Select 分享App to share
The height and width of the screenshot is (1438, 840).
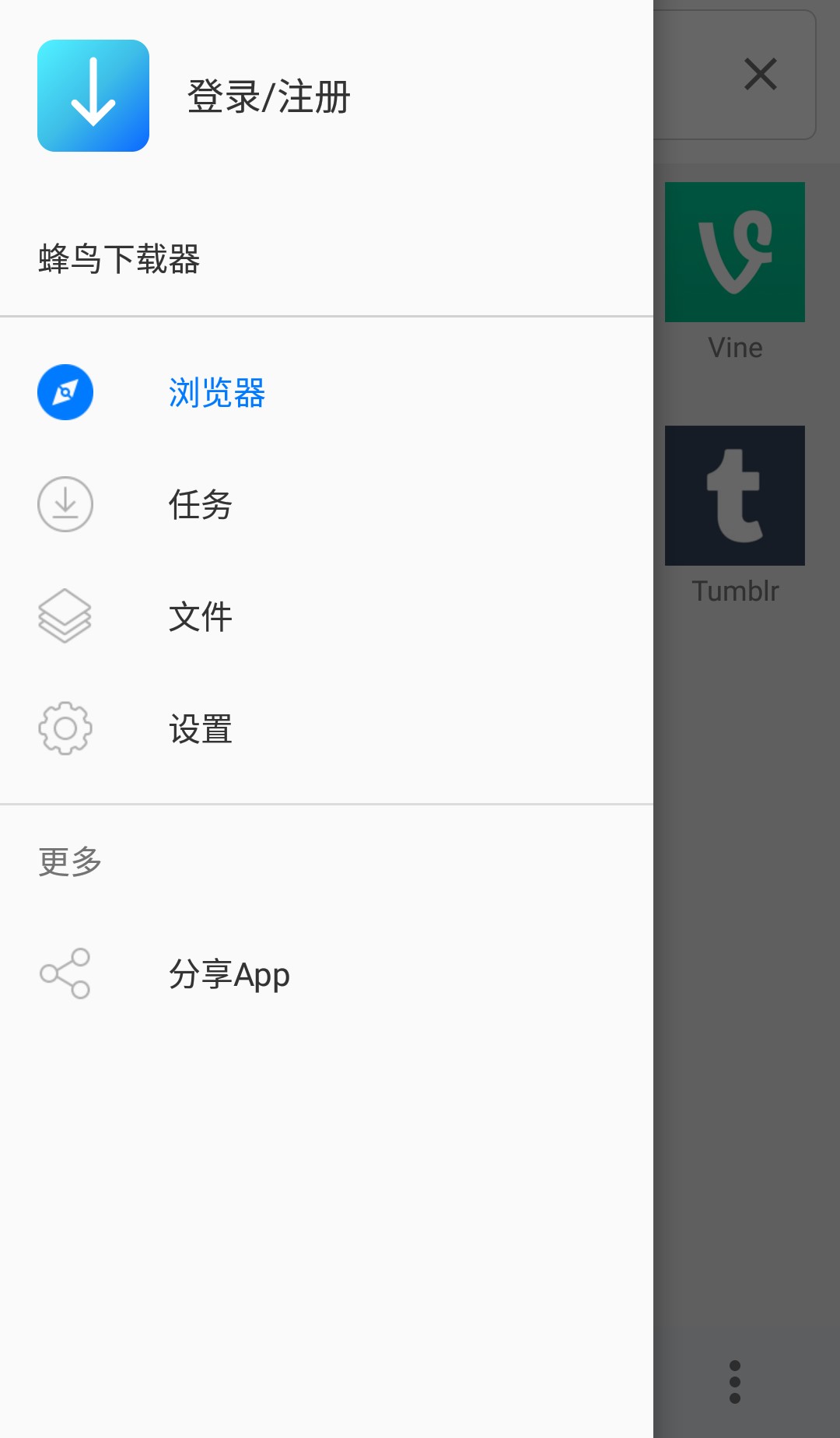click(229, 974)
